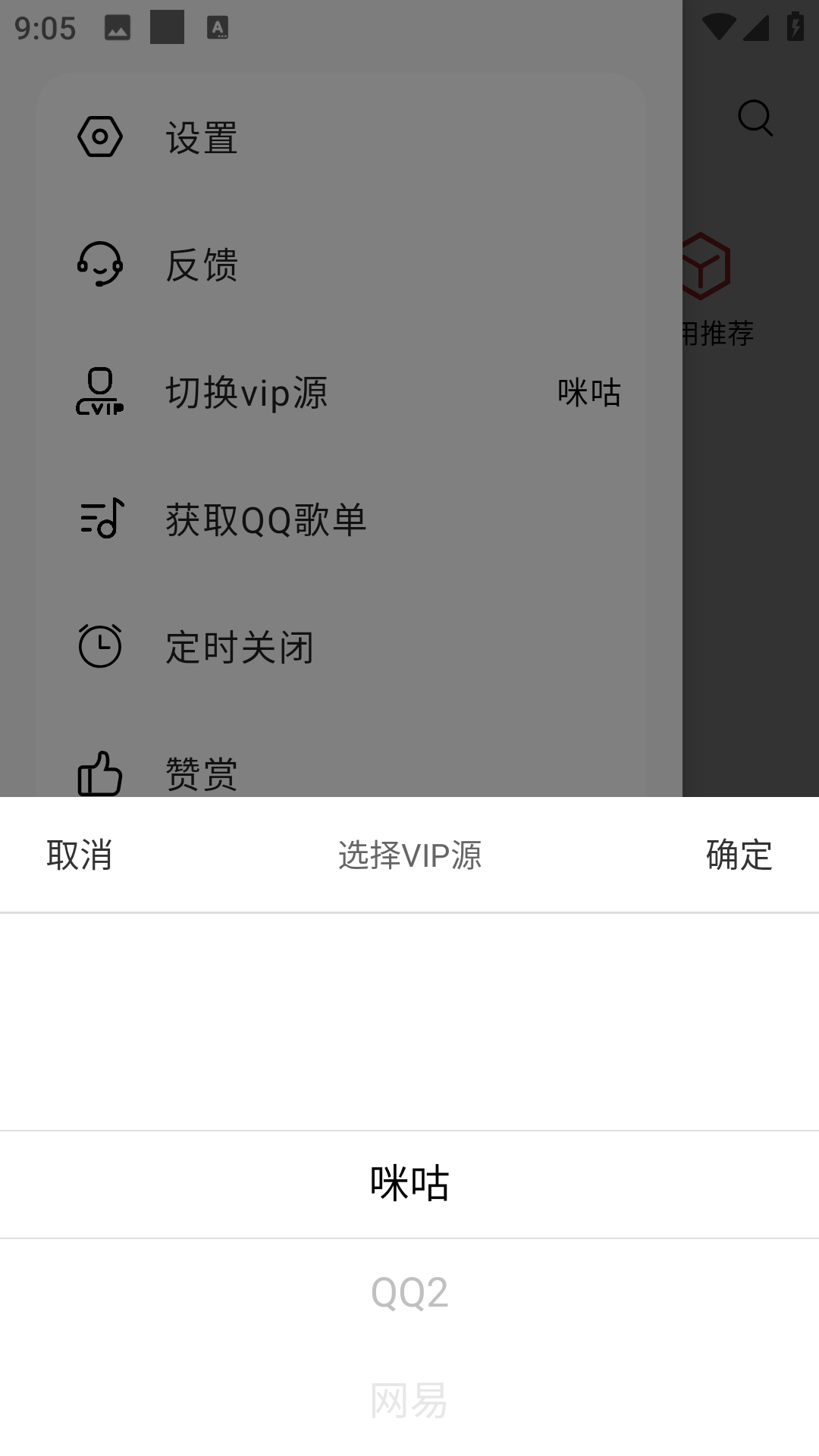
Task: Tap 赞赏 to donate
Action: 202,772
